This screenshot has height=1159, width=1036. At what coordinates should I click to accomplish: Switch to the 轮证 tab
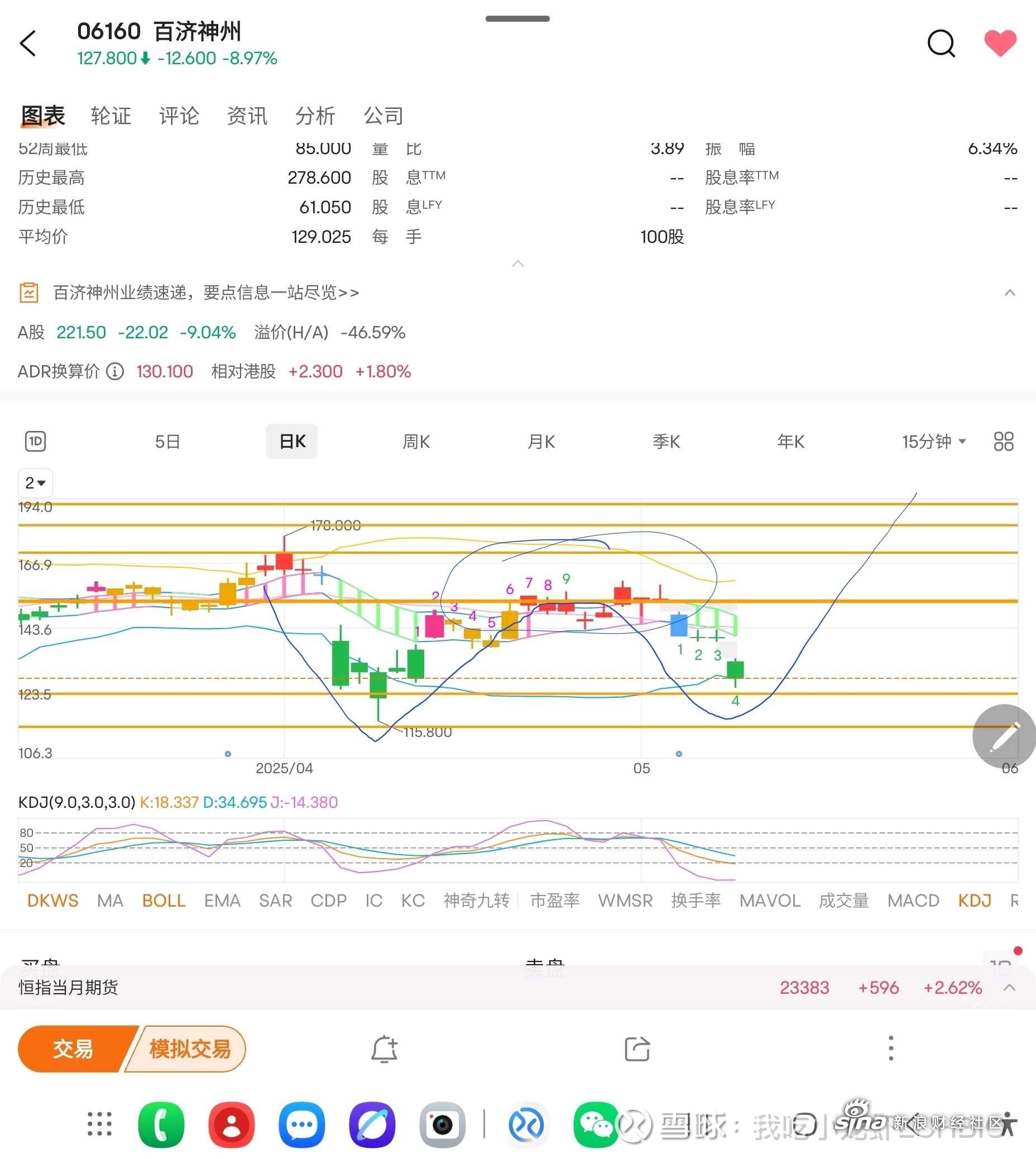click(111, 116)
